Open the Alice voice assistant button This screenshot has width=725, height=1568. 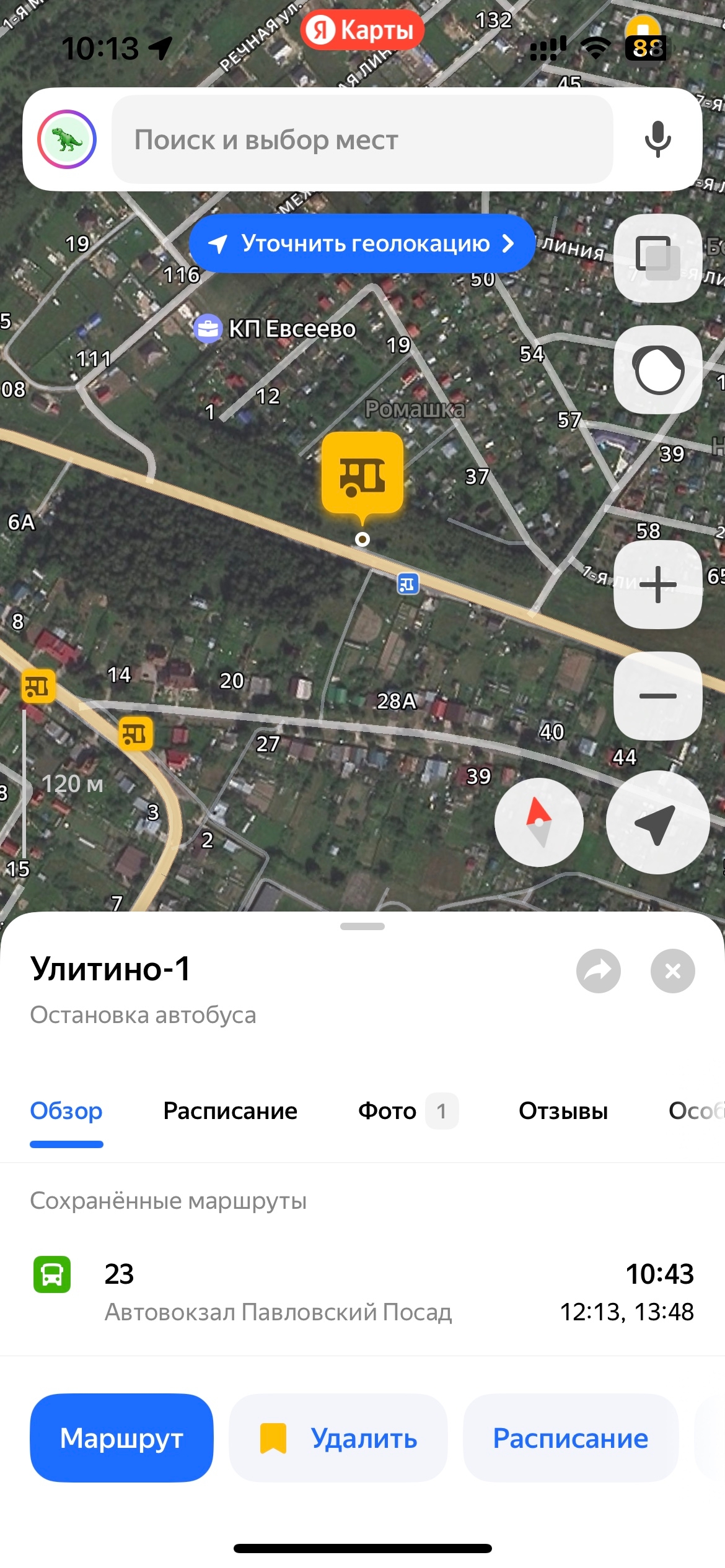tap(657, 370)
